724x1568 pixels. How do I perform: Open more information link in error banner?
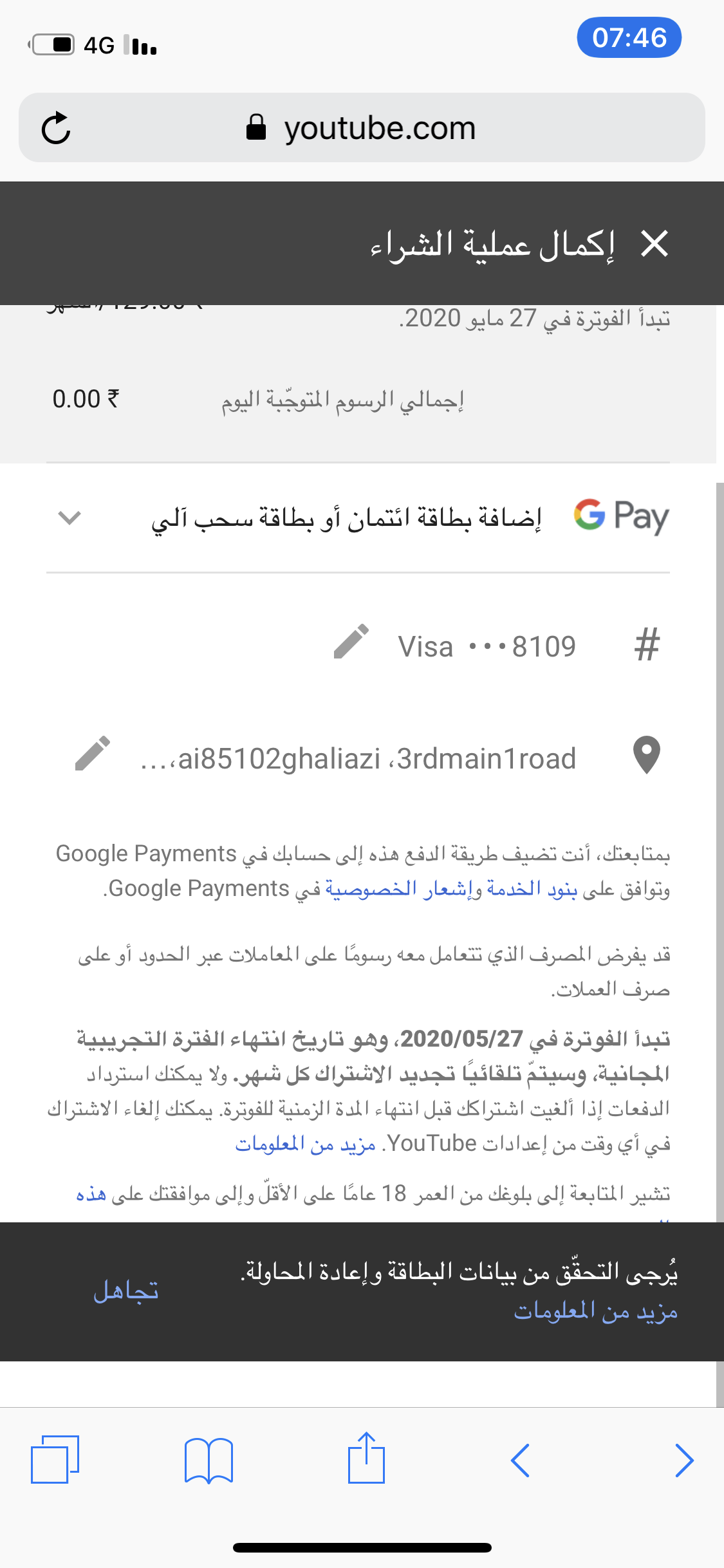[x=596, y=1311]
